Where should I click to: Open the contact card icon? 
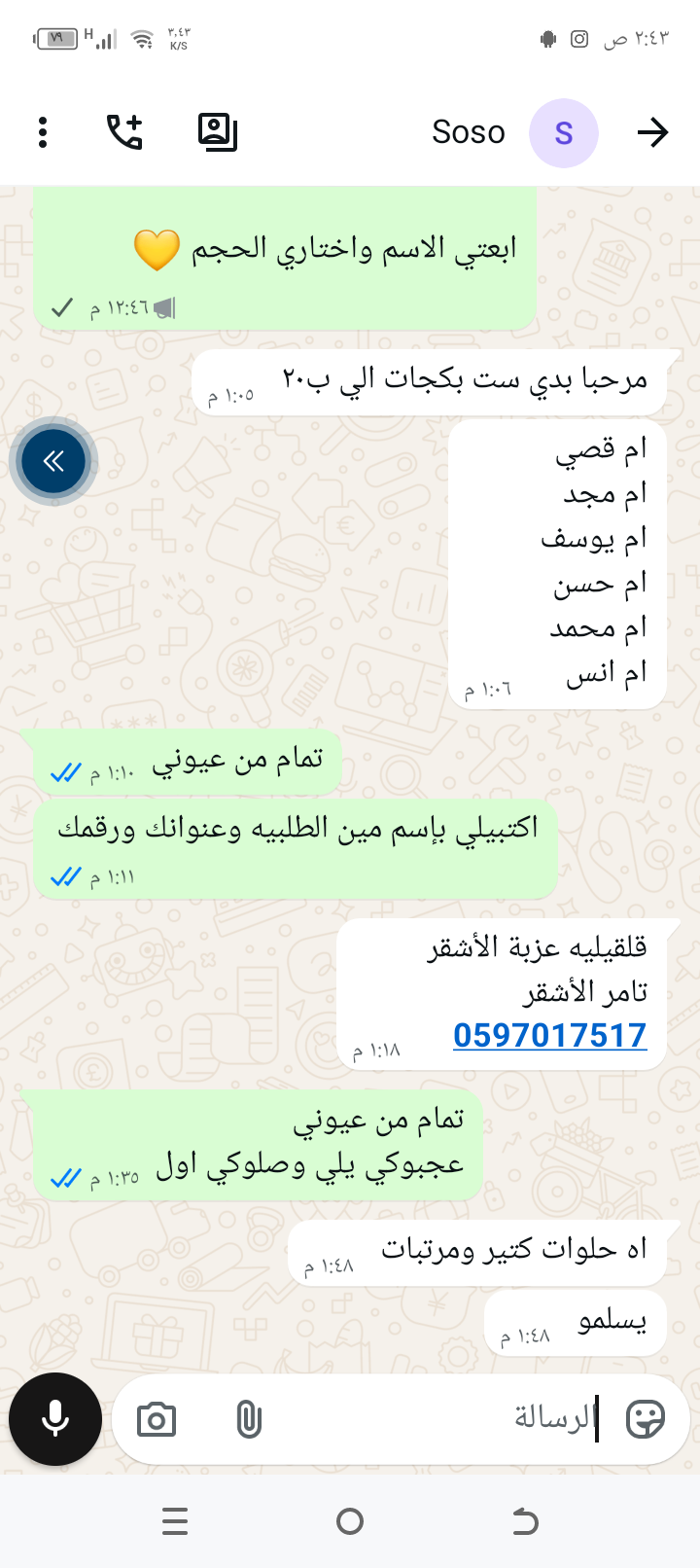pyautogui.click(x=217, y=132)
